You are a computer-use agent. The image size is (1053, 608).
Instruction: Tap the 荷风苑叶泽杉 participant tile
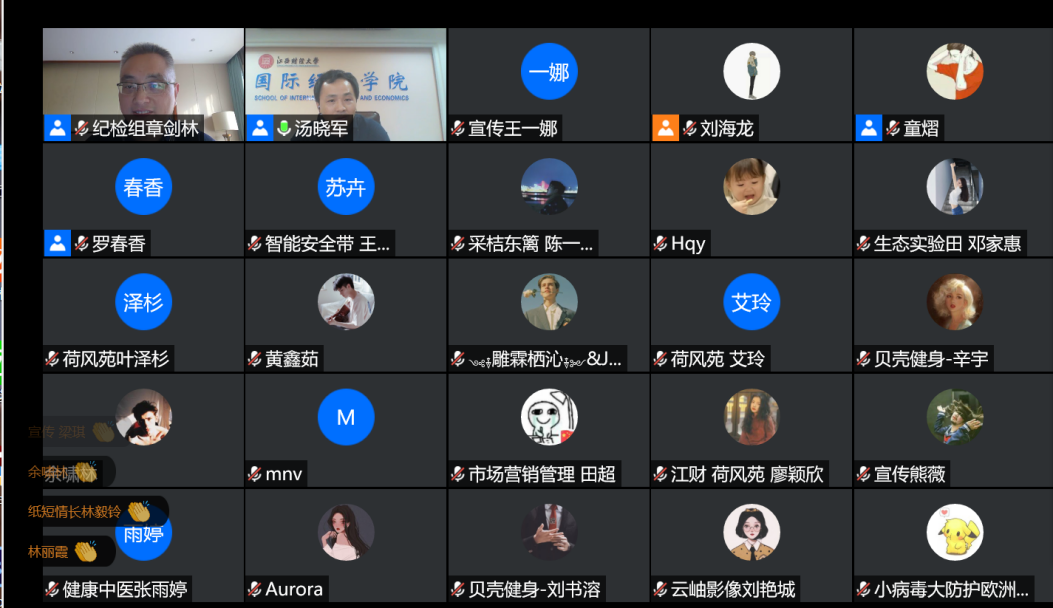tap(143, 314)
